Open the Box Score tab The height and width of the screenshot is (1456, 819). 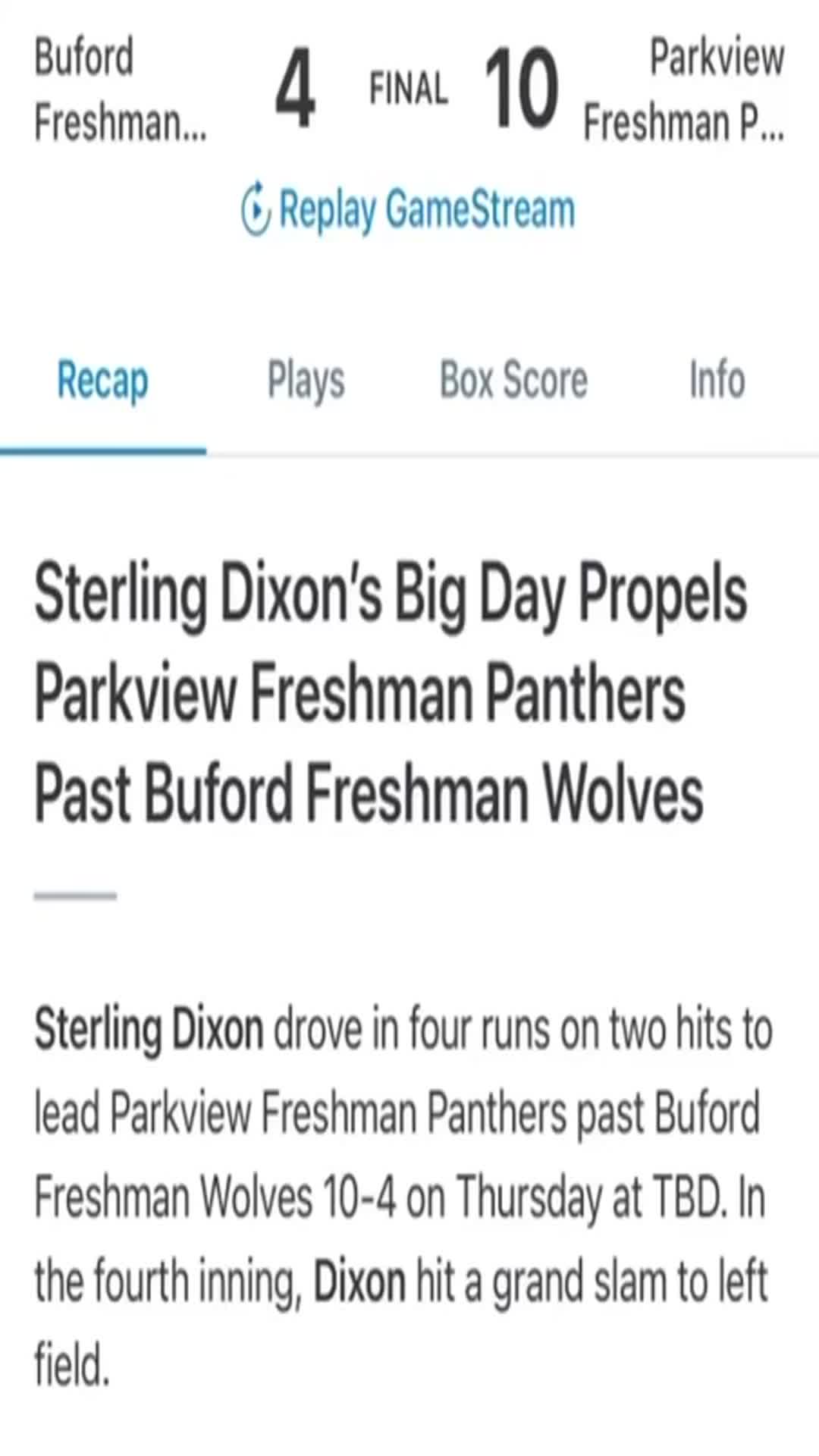[513, 379]
